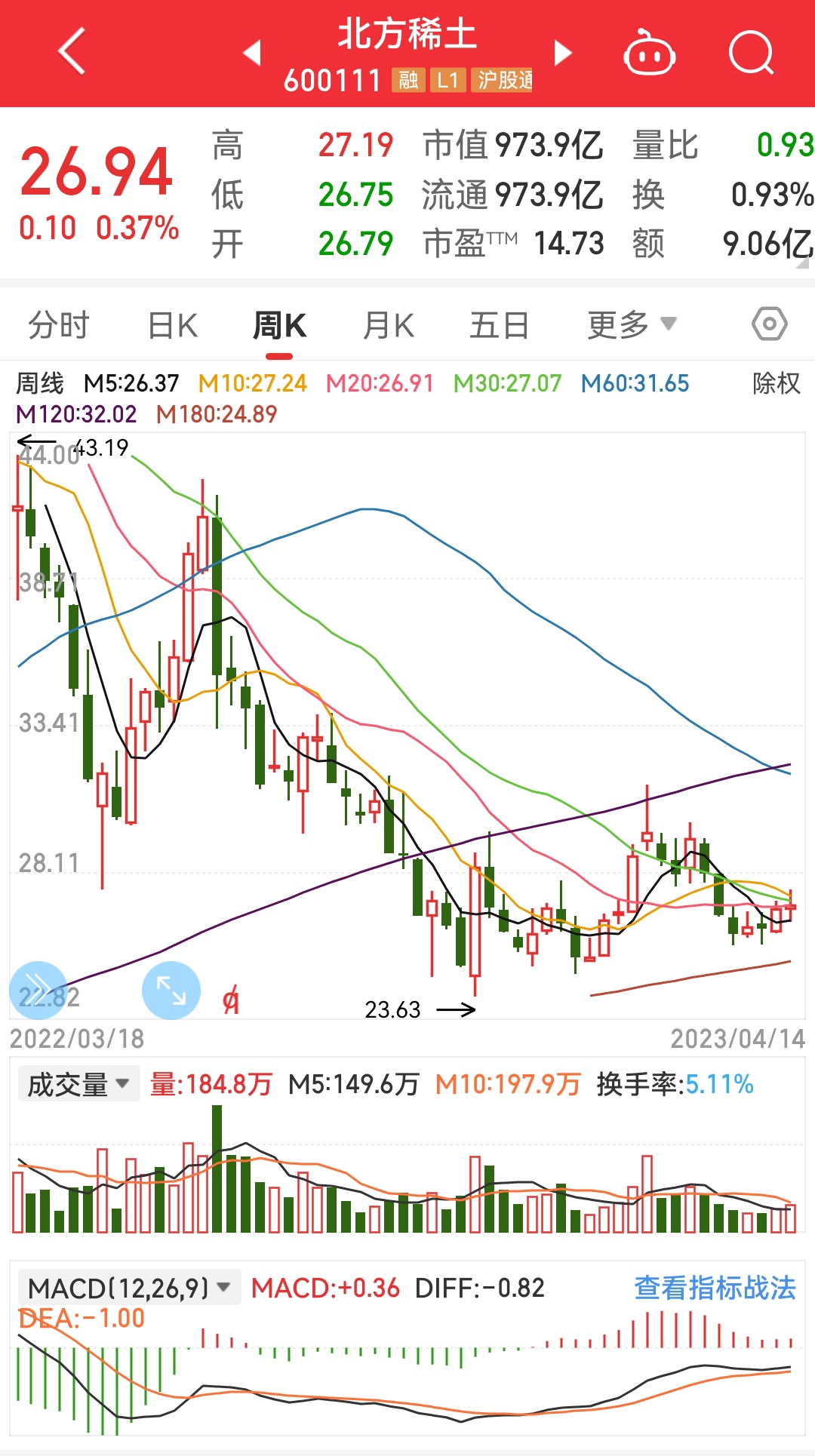This screenshot has height=1456, width=815.
Task: Tap the double-chevron floating button on the chart
Action: pos(38,990)
